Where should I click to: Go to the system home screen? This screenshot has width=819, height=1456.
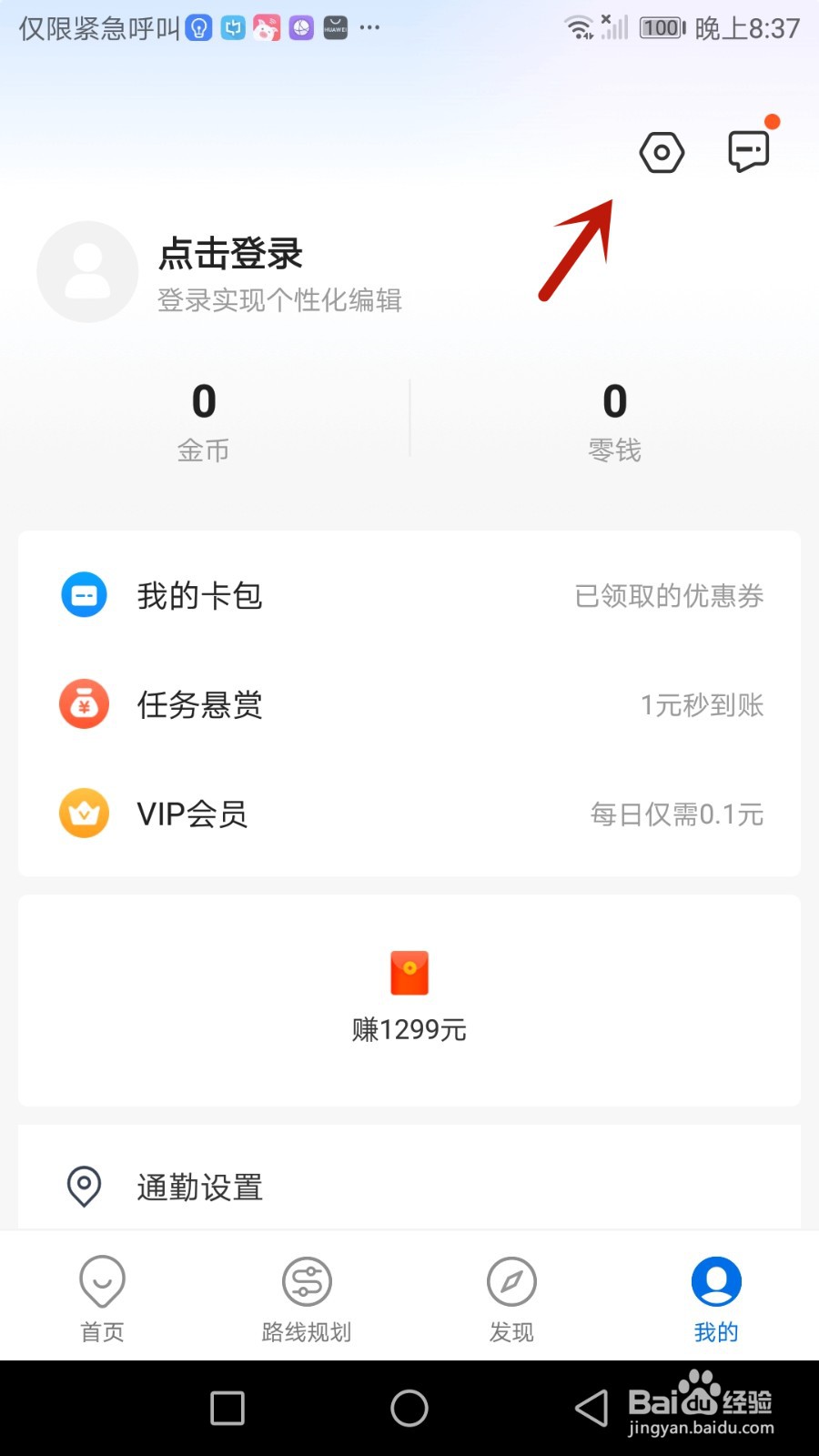[409, 1408]
